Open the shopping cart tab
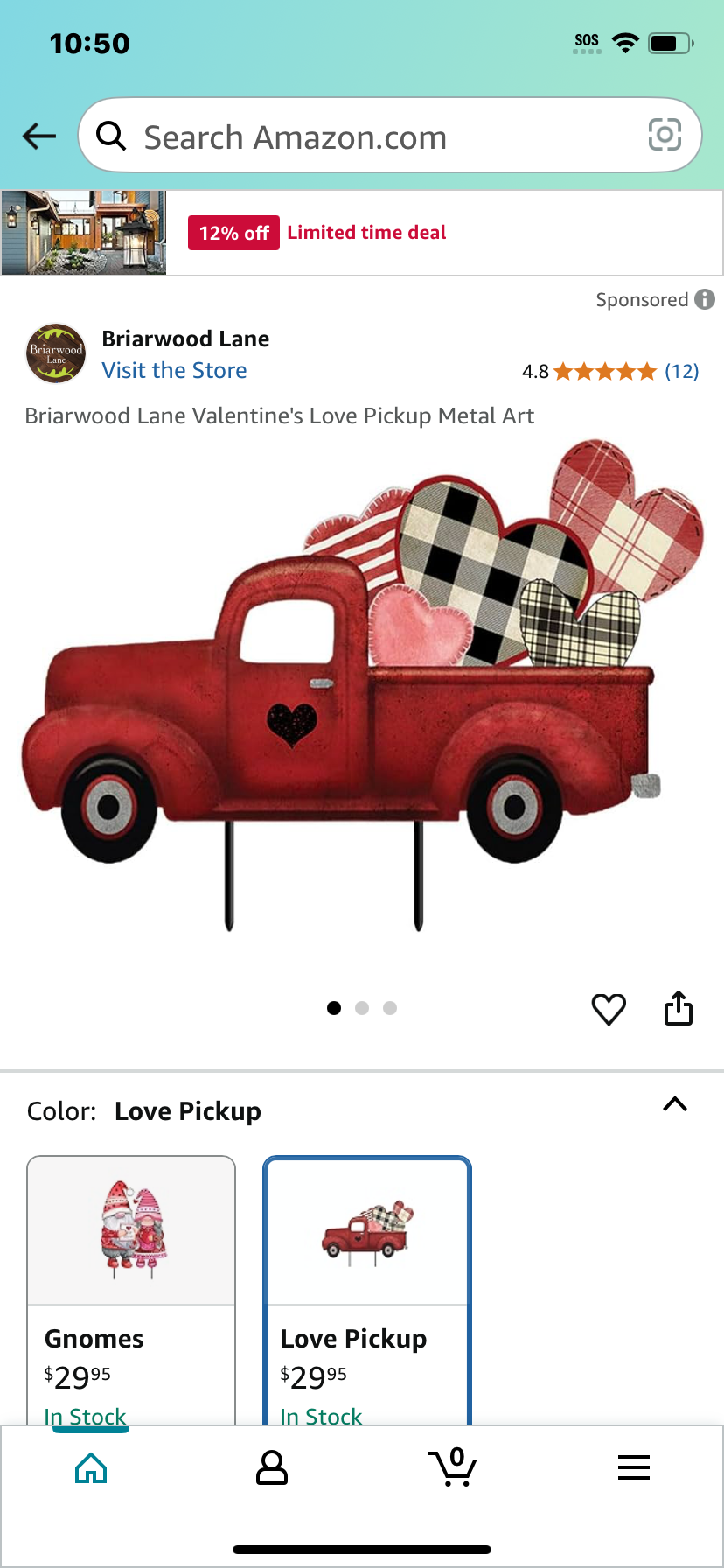Viewport: 724px width, 1568px height. pos(453,1467)
